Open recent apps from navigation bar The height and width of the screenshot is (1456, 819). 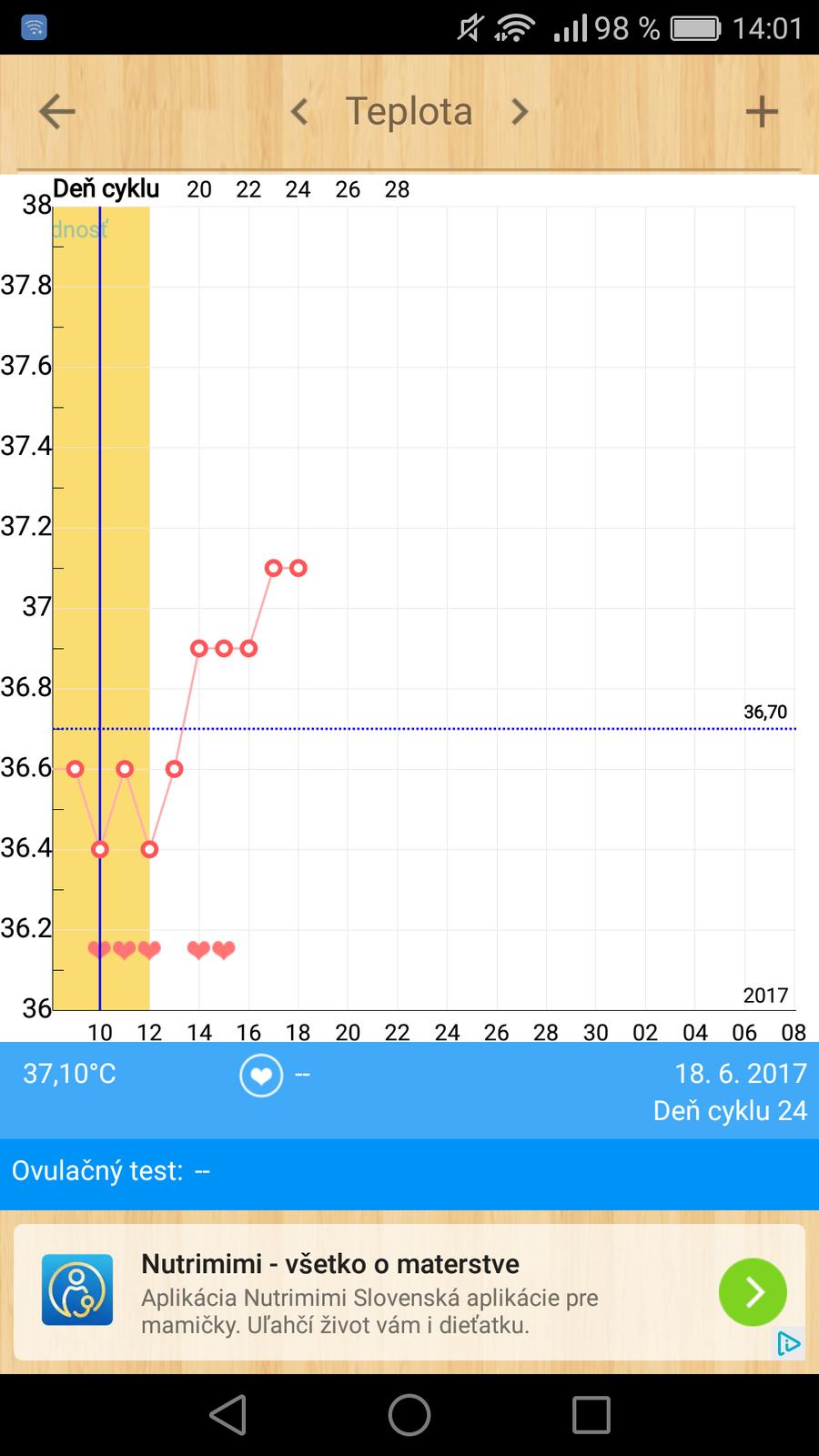[x=591, y=1415]
